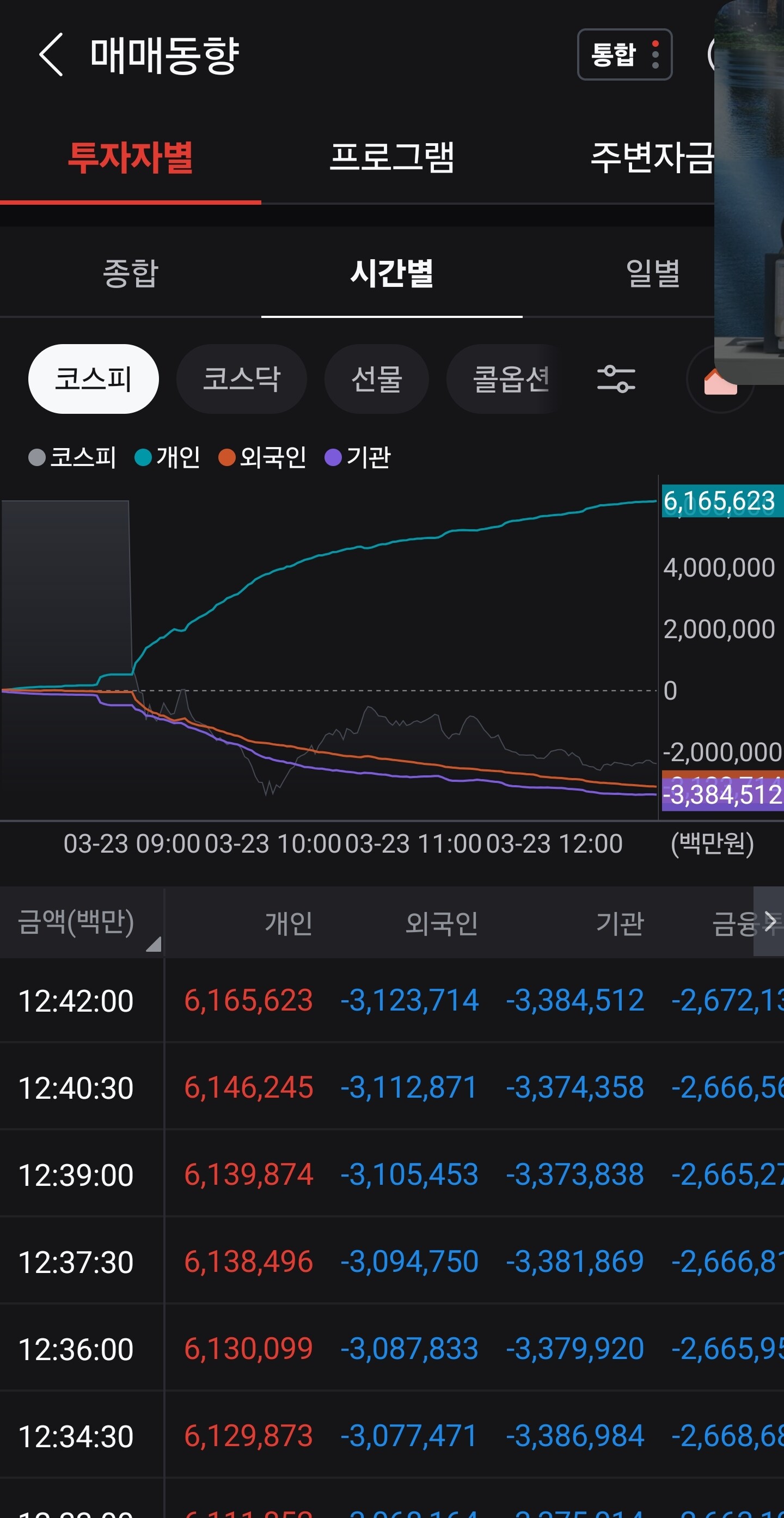Image resolution: width=784 pixels, height=1518 pixels.
Task: Filter by 콜옵션 chip
Action: click(x=510, y=378)
